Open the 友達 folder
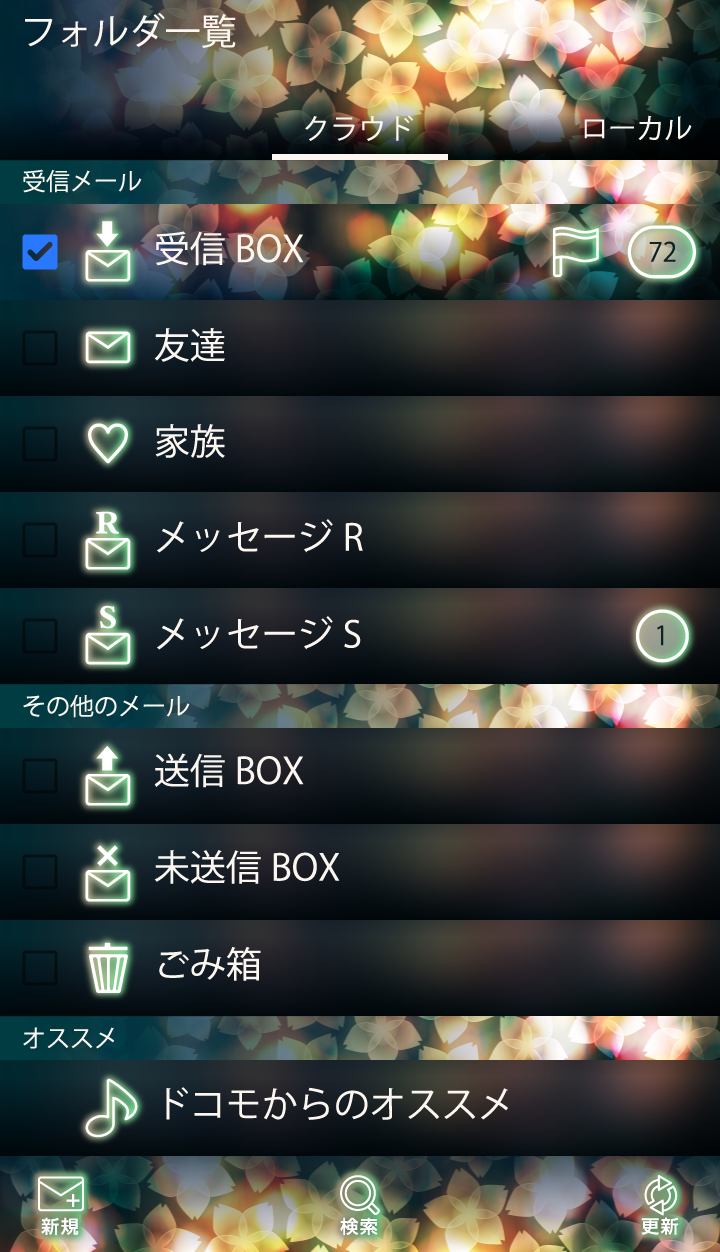The image size is (720, 1252). pyautogui.click(x=190, y=347)
